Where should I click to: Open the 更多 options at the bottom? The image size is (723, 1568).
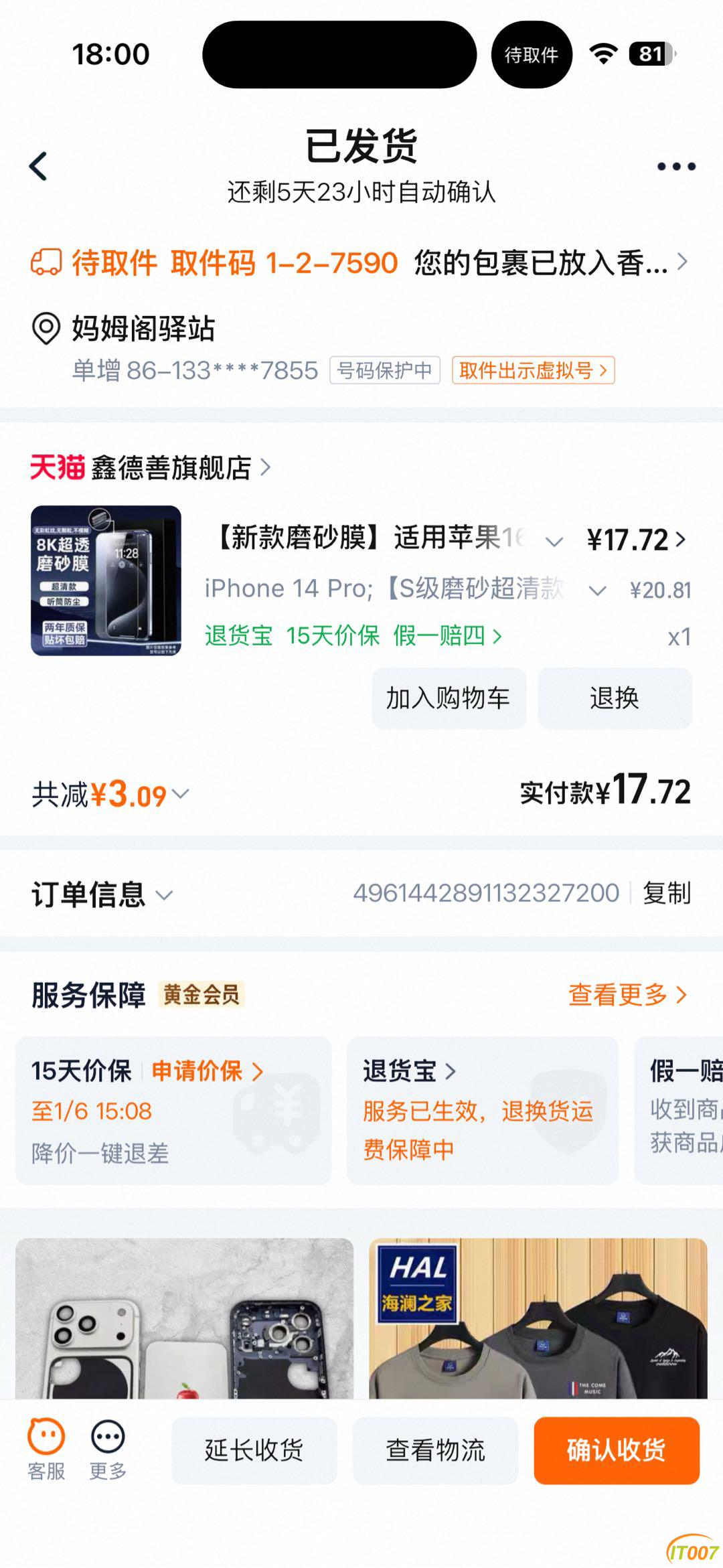click(108, 1449)
